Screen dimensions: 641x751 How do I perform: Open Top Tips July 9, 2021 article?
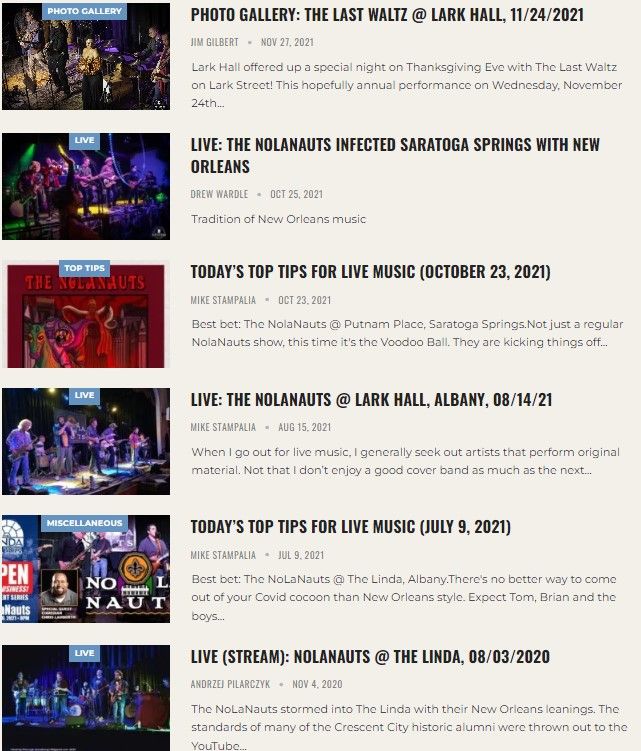350,527
